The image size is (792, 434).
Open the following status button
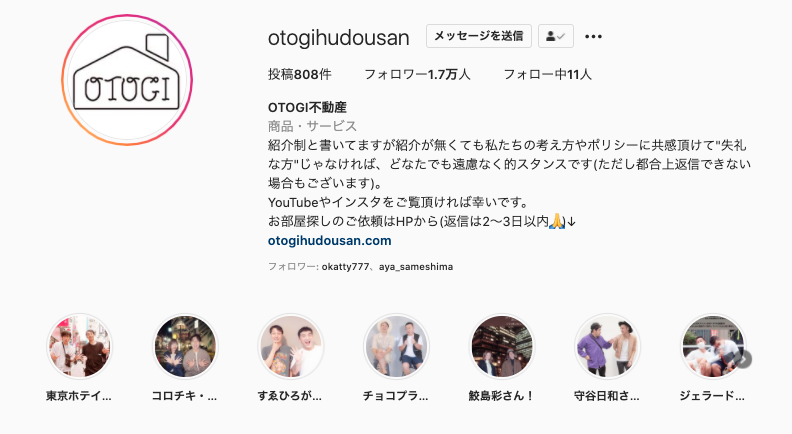click(x=555, y=36)
